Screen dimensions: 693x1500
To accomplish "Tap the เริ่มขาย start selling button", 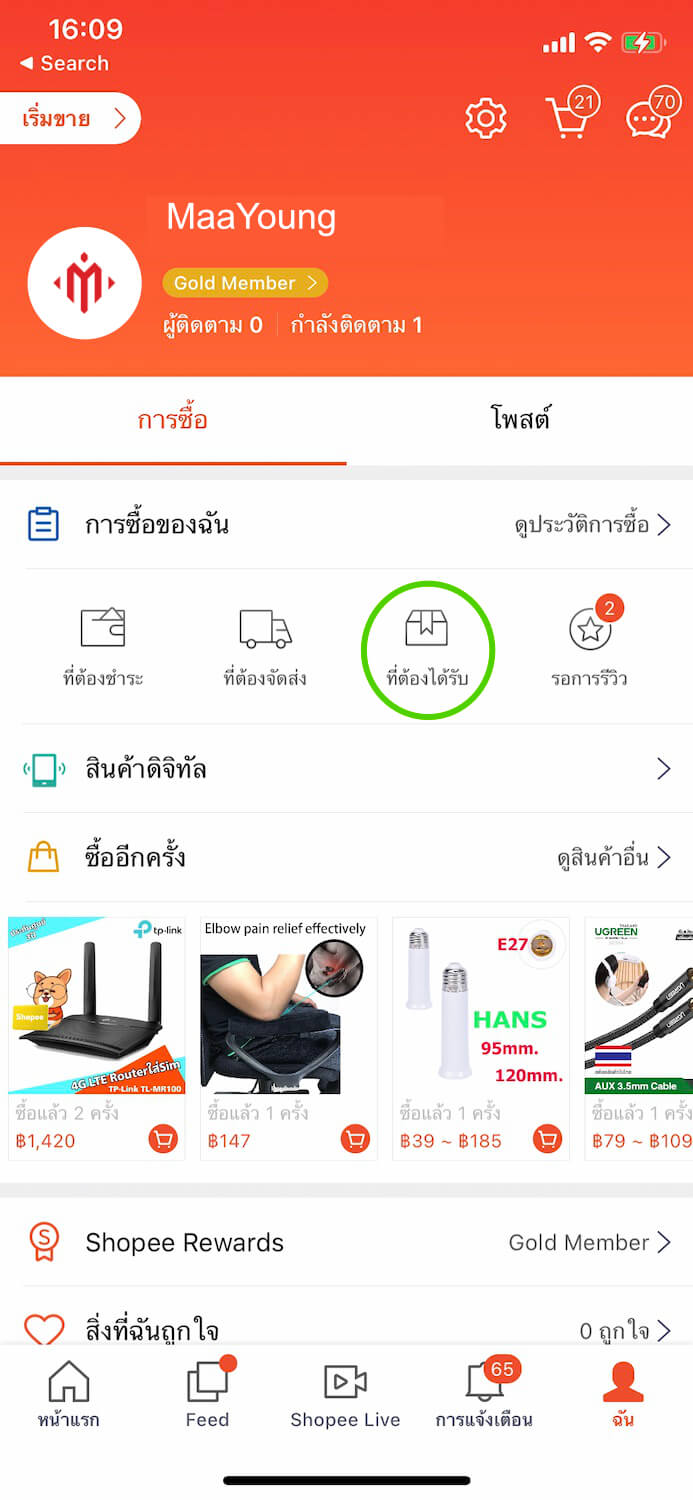I will tap(70, 119).
